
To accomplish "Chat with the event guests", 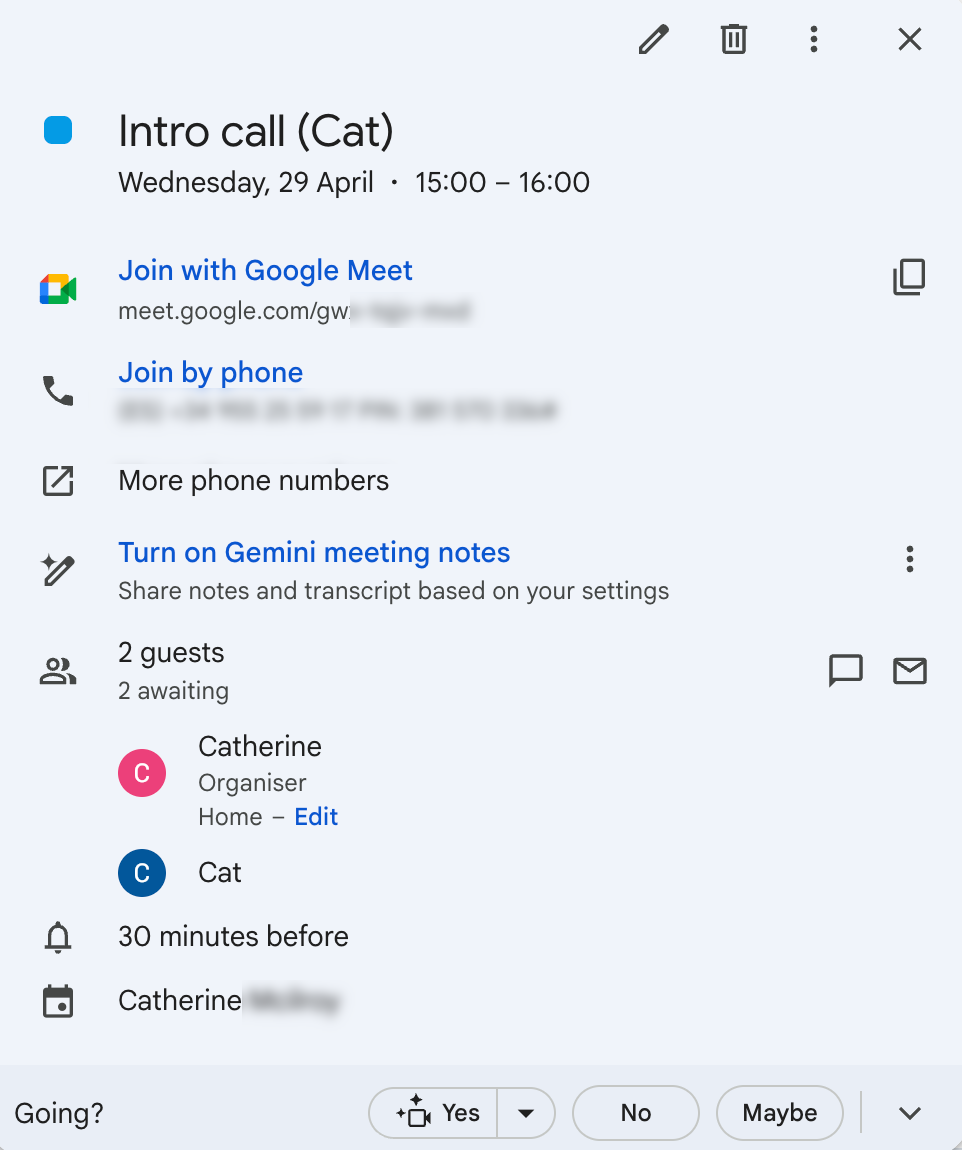I will 846,671.
